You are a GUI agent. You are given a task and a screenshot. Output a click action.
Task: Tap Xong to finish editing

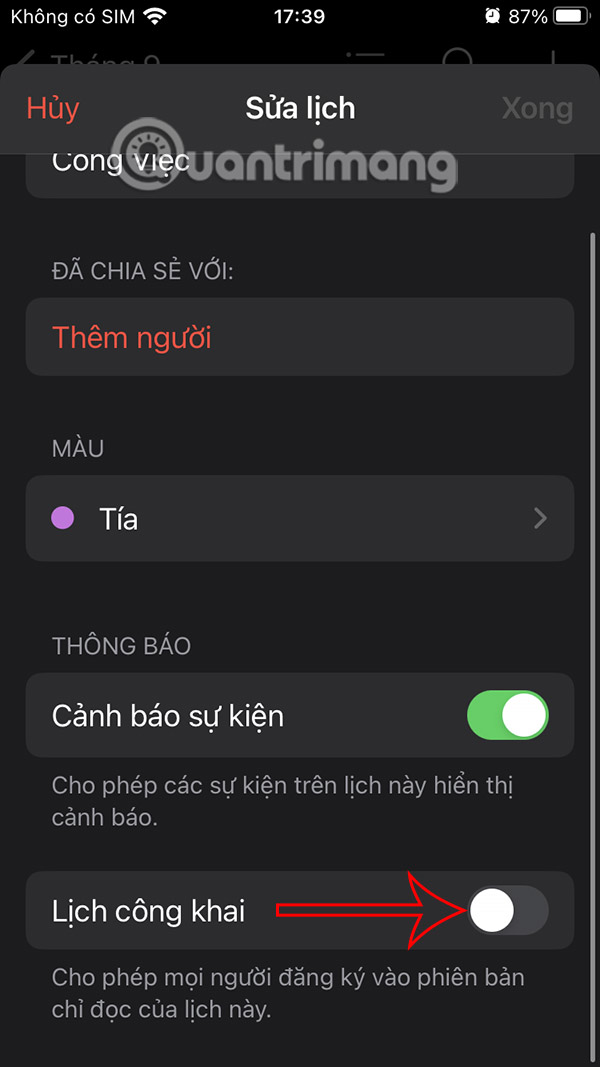(537, 108)
